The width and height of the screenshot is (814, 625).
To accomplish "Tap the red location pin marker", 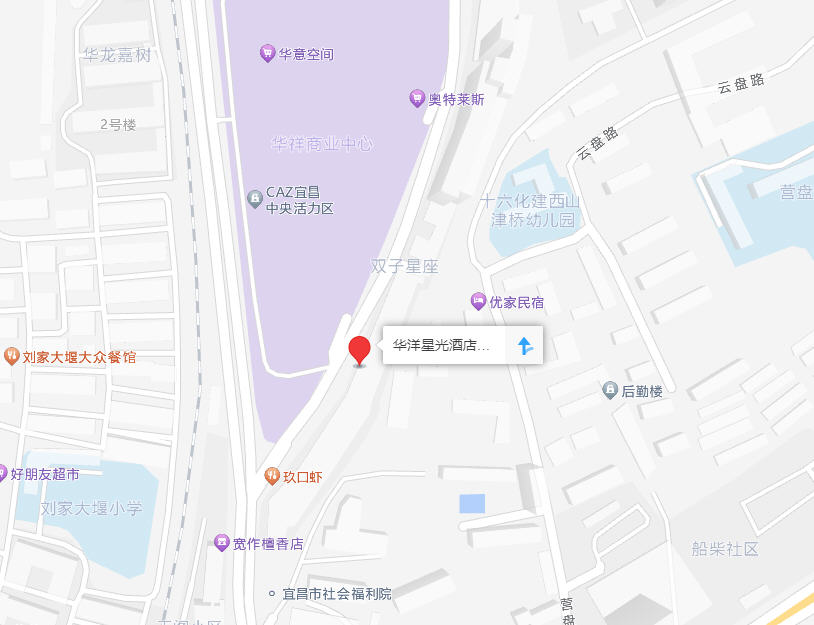I will pyautogui.click(x=359, y=350).
